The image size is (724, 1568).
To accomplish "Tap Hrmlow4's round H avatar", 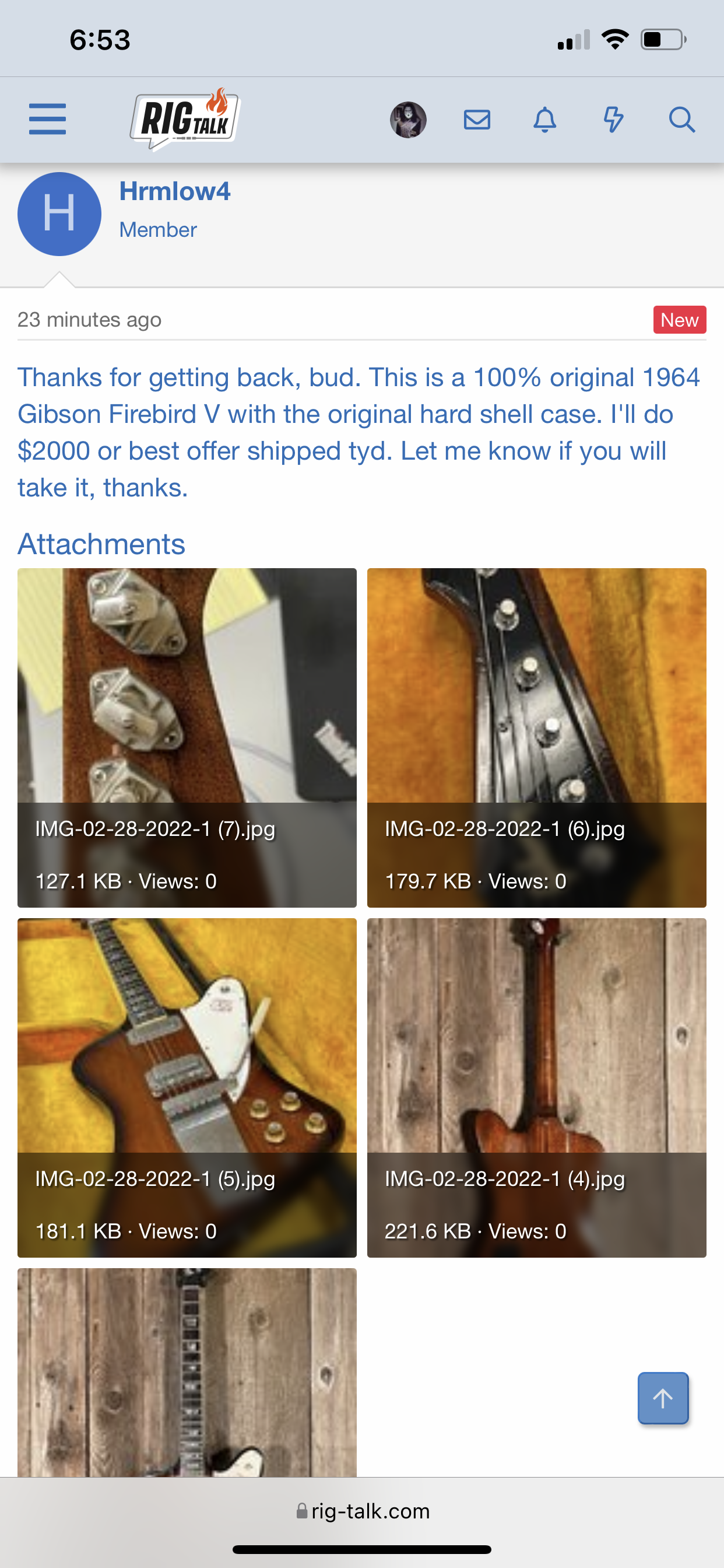I will coord(59,213).
